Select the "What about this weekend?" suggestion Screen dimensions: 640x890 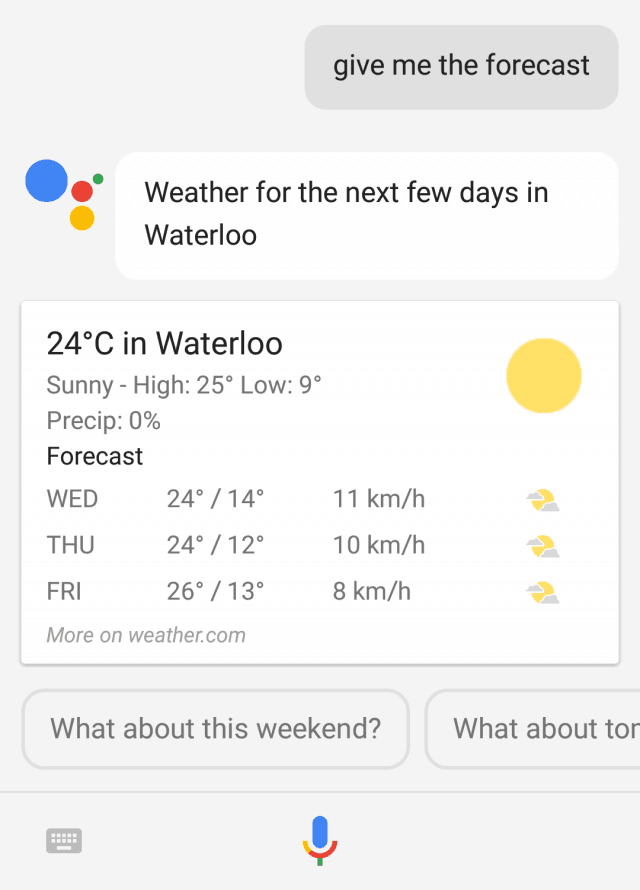[x=215, y=728]
